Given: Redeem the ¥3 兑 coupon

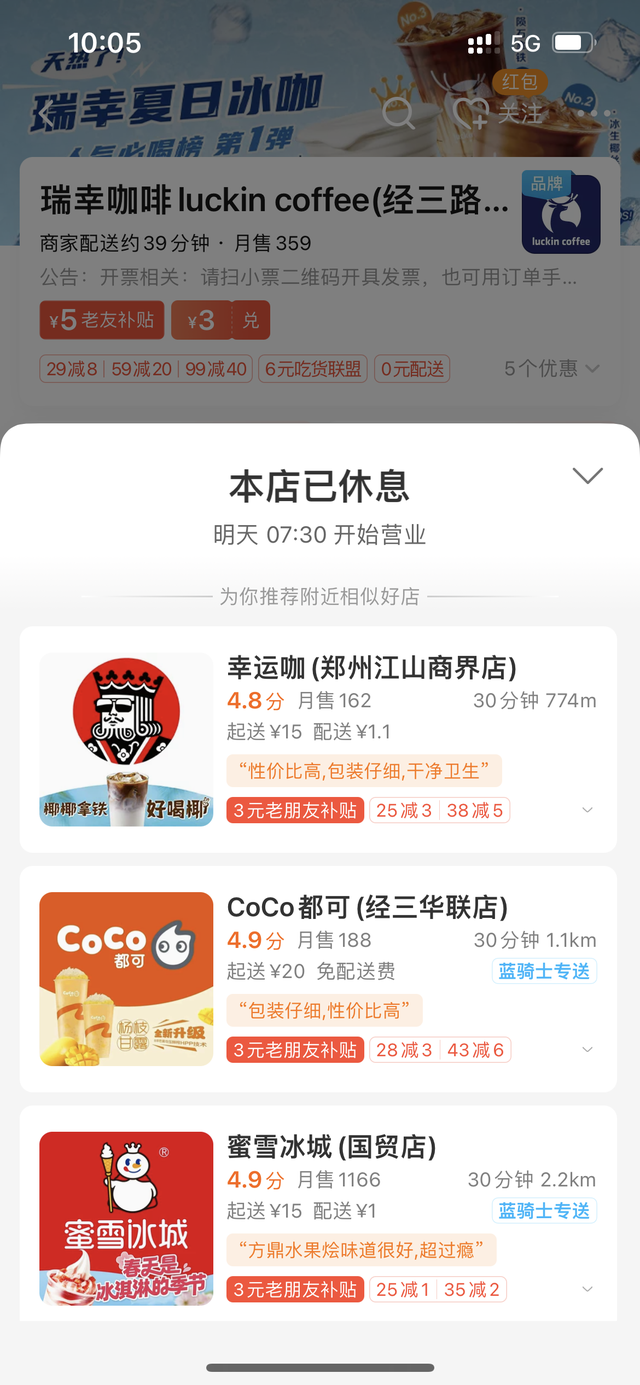Looking at the screenshot, I should tap(220, 320).
